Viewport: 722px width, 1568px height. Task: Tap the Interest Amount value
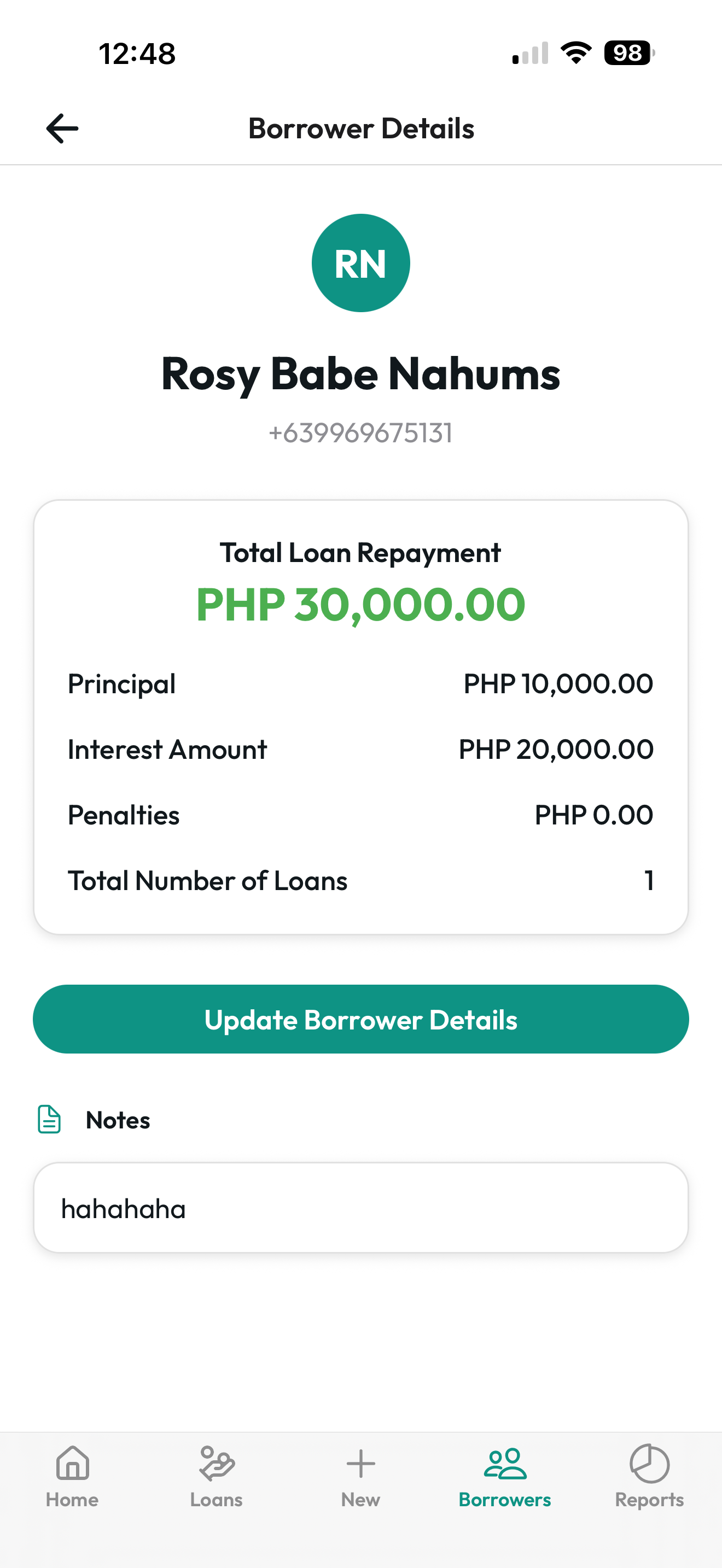(x=556, y=748)
